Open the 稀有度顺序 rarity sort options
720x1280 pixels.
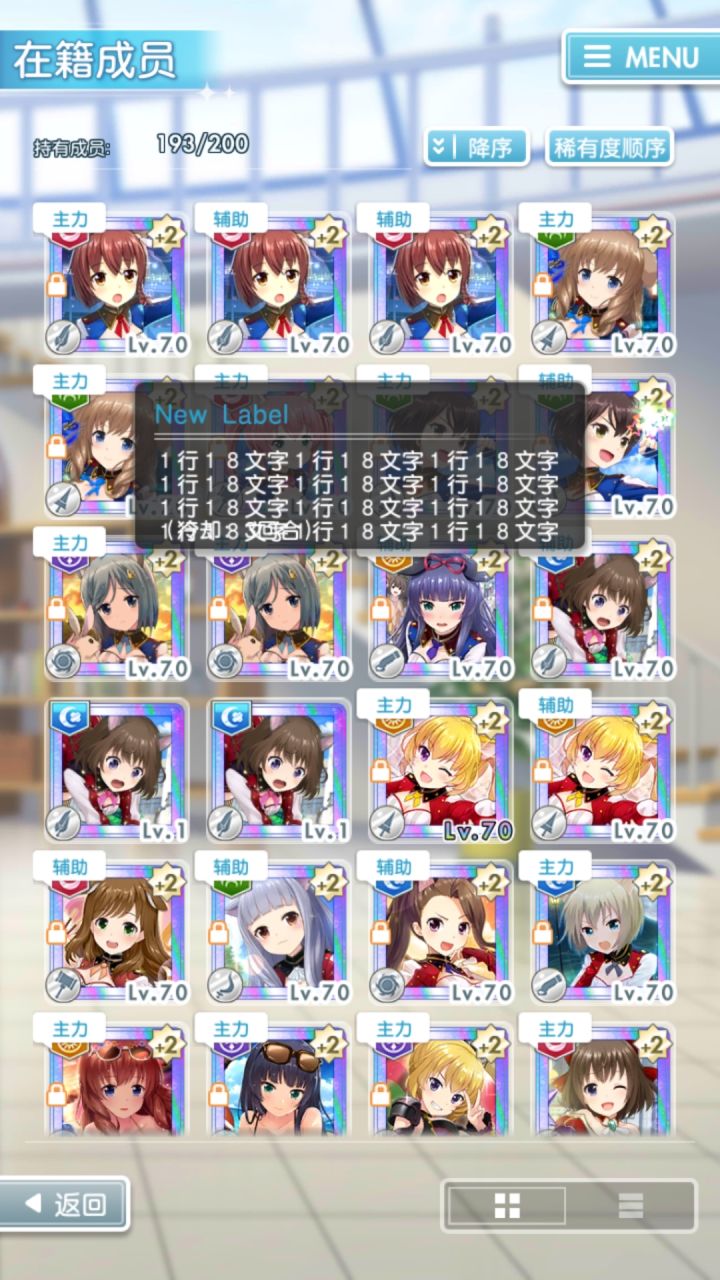click(x=610, y=147)
